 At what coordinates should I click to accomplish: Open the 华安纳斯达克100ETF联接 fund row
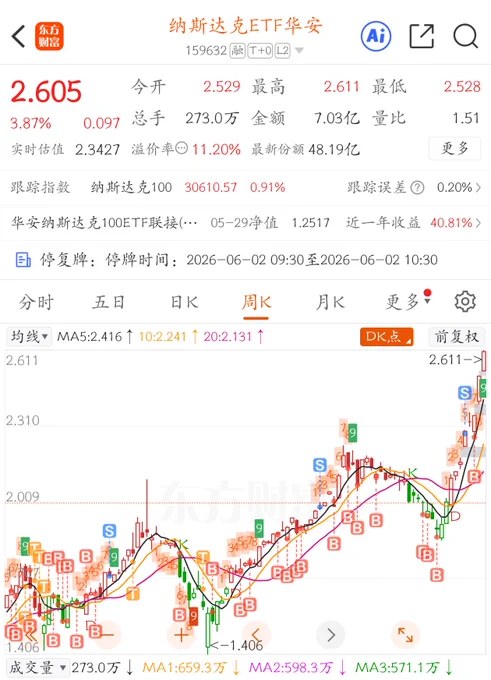click(x=246, y=223)
